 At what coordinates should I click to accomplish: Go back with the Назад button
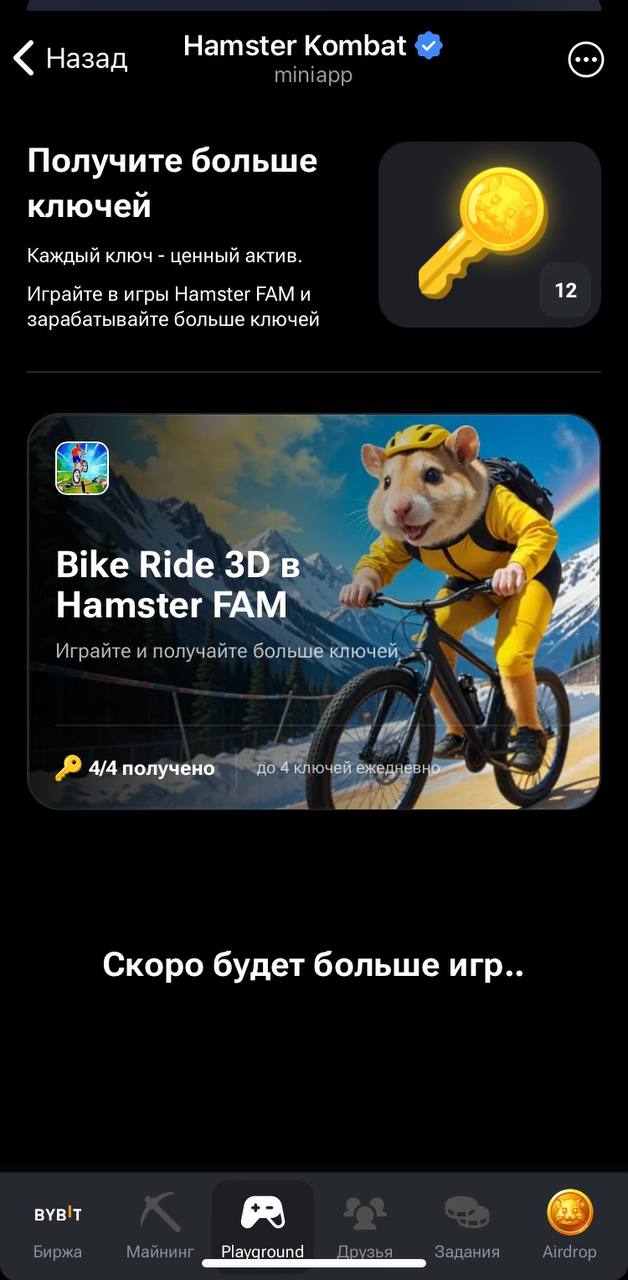[70, 58]
